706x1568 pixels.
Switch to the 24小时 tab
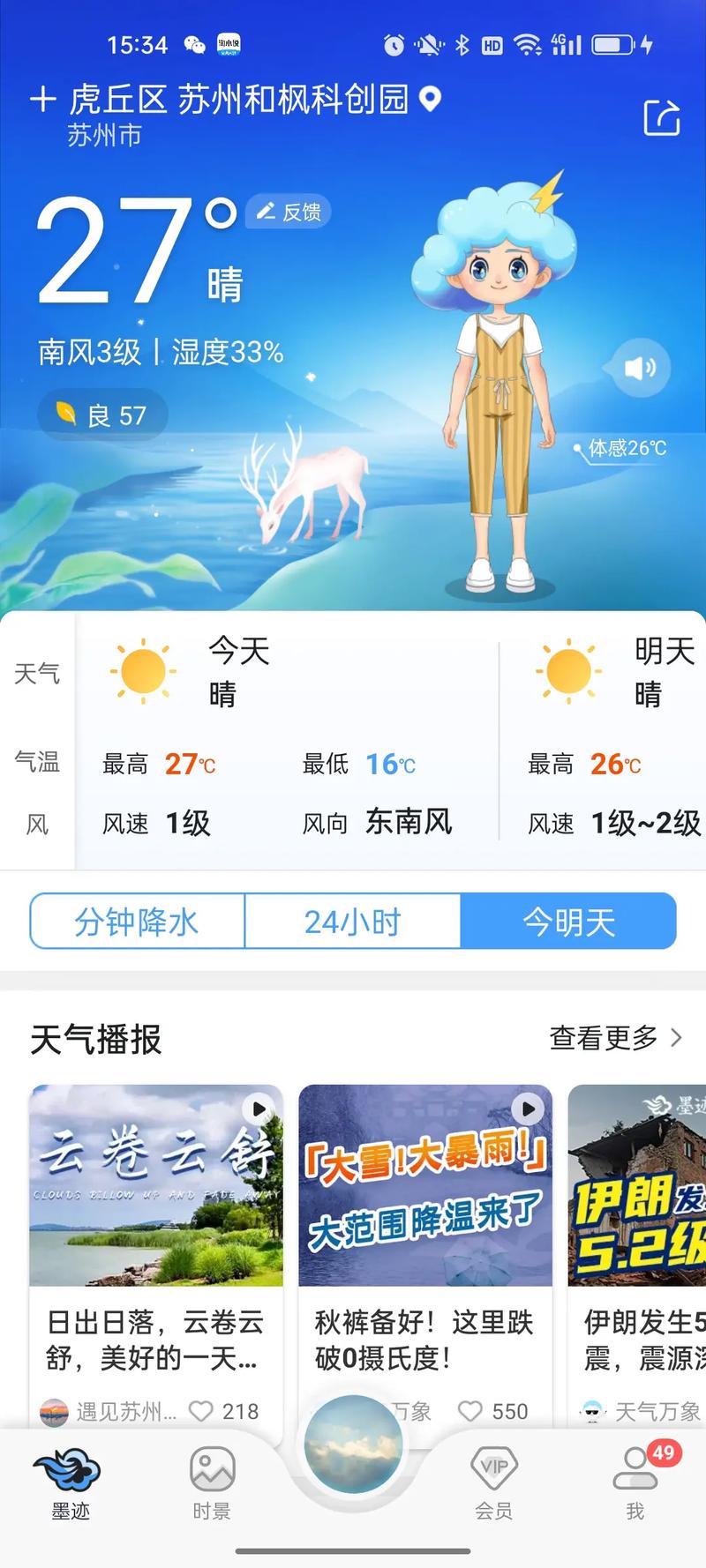pyautogui.click(x=352, y=921)
